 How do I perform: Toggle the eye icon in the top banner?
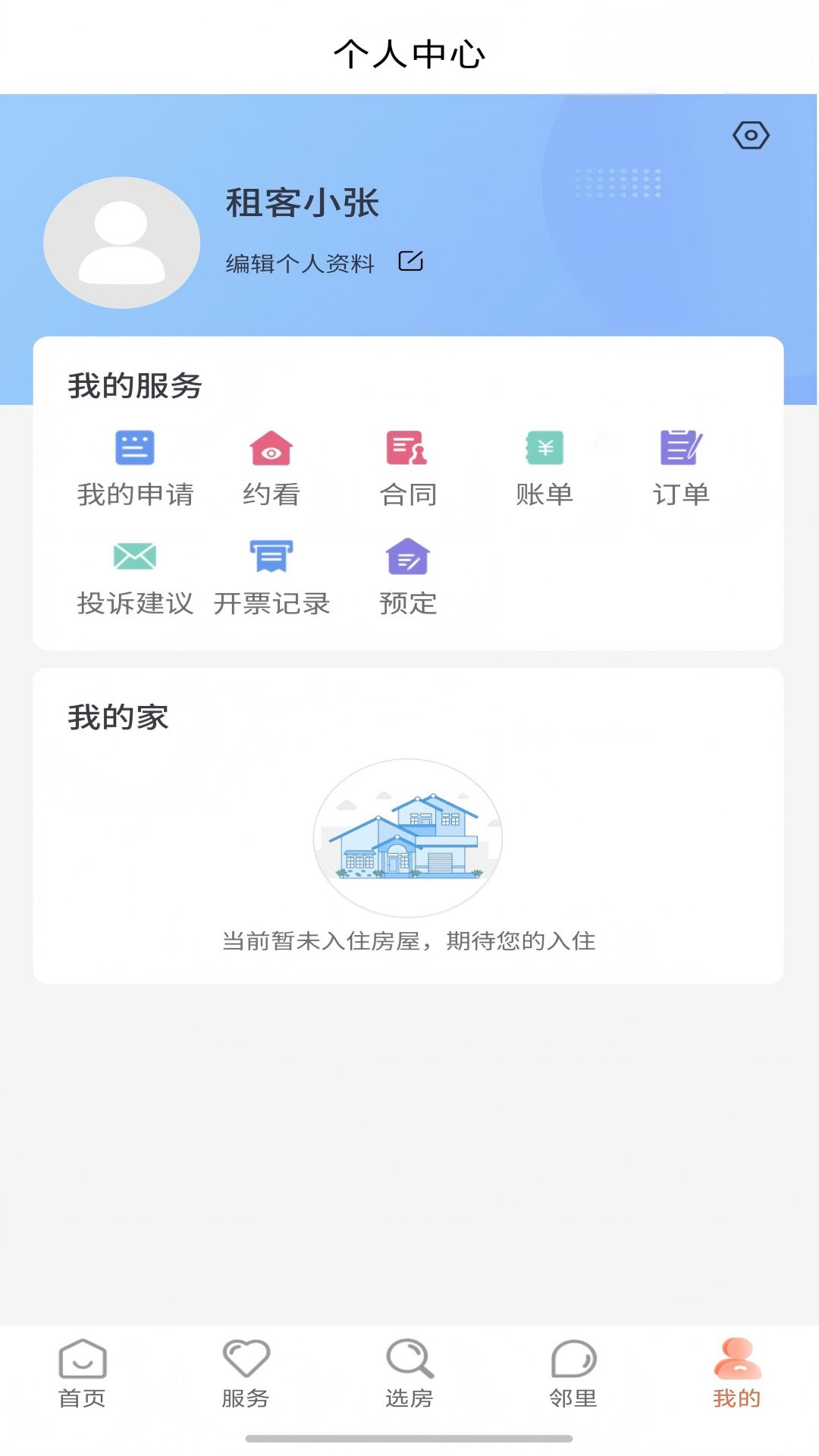(751, 136)
